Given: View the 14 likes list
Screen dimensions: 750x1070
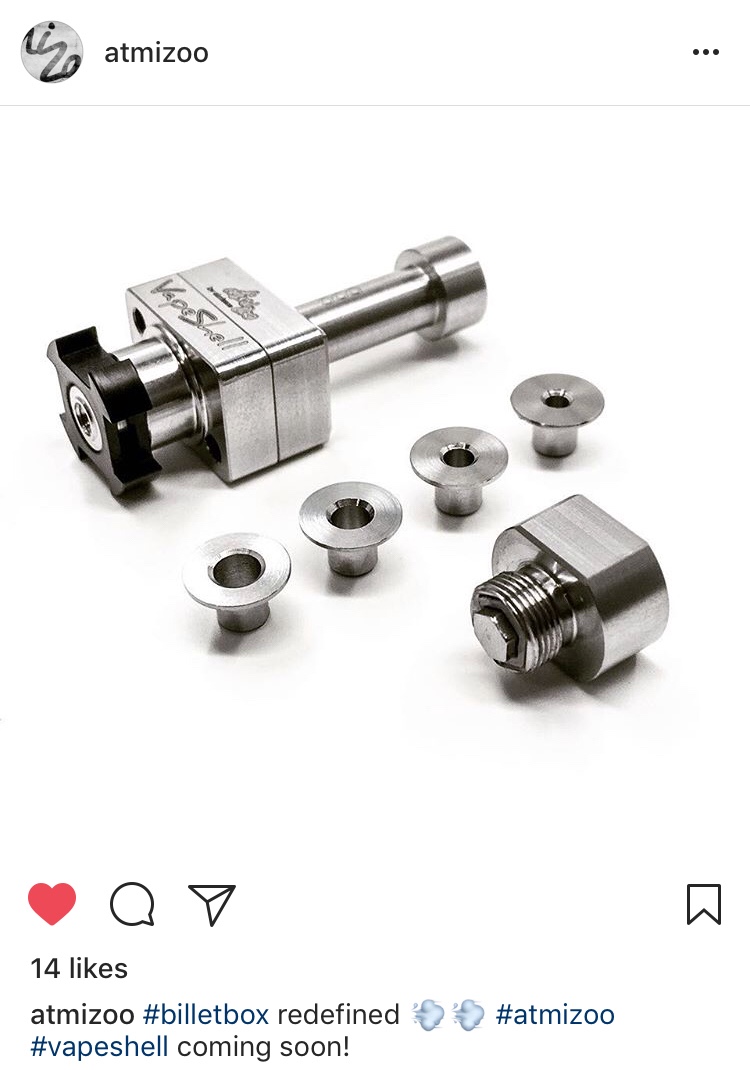Looking at the screenshot, I should coord(79,968).
